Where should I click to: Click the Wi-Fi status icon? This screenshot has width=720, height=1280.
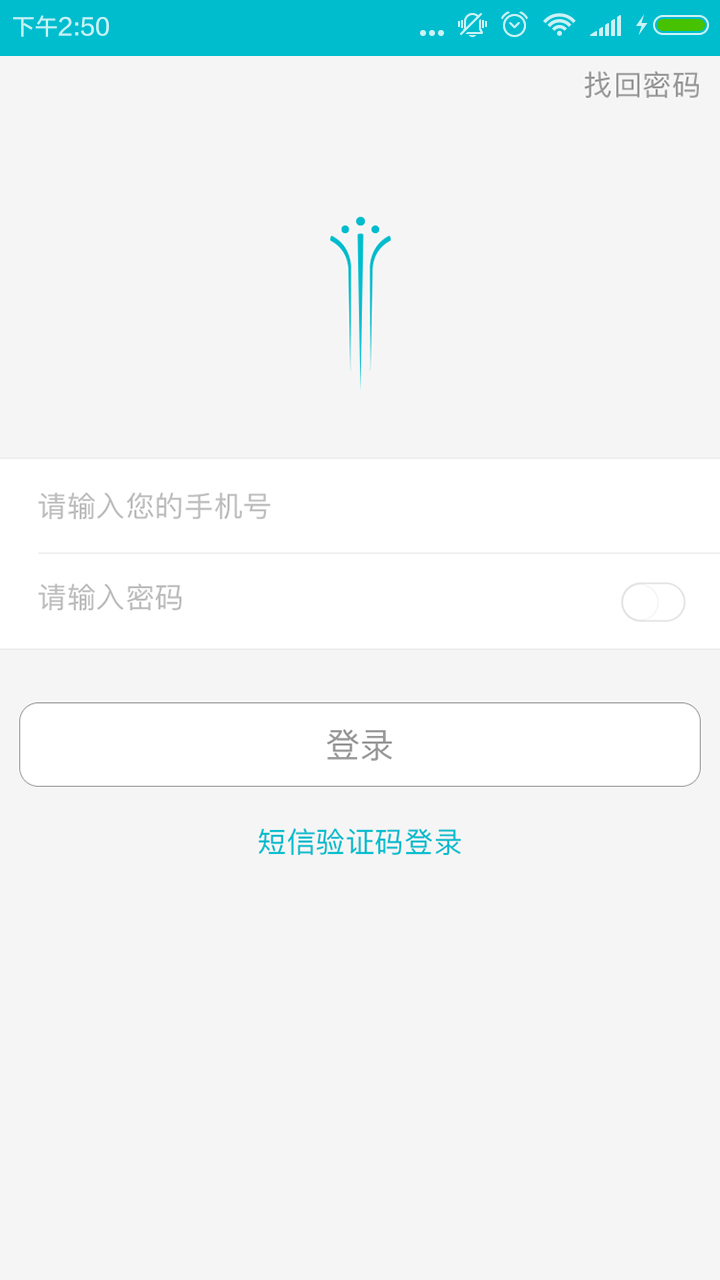coord(559,27)
